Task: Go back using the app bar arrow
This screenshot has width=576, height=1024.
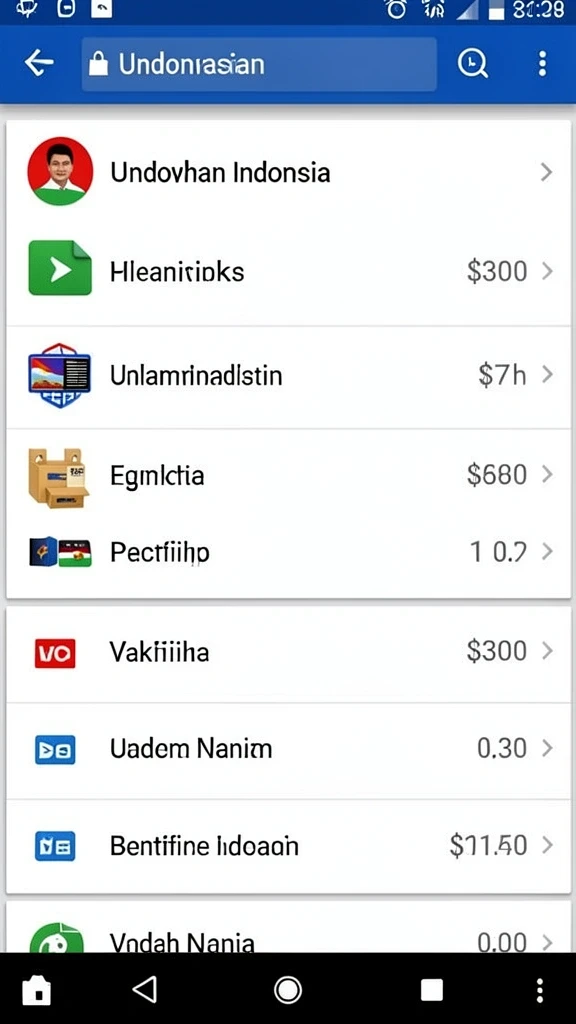Action: coord(39,64)
